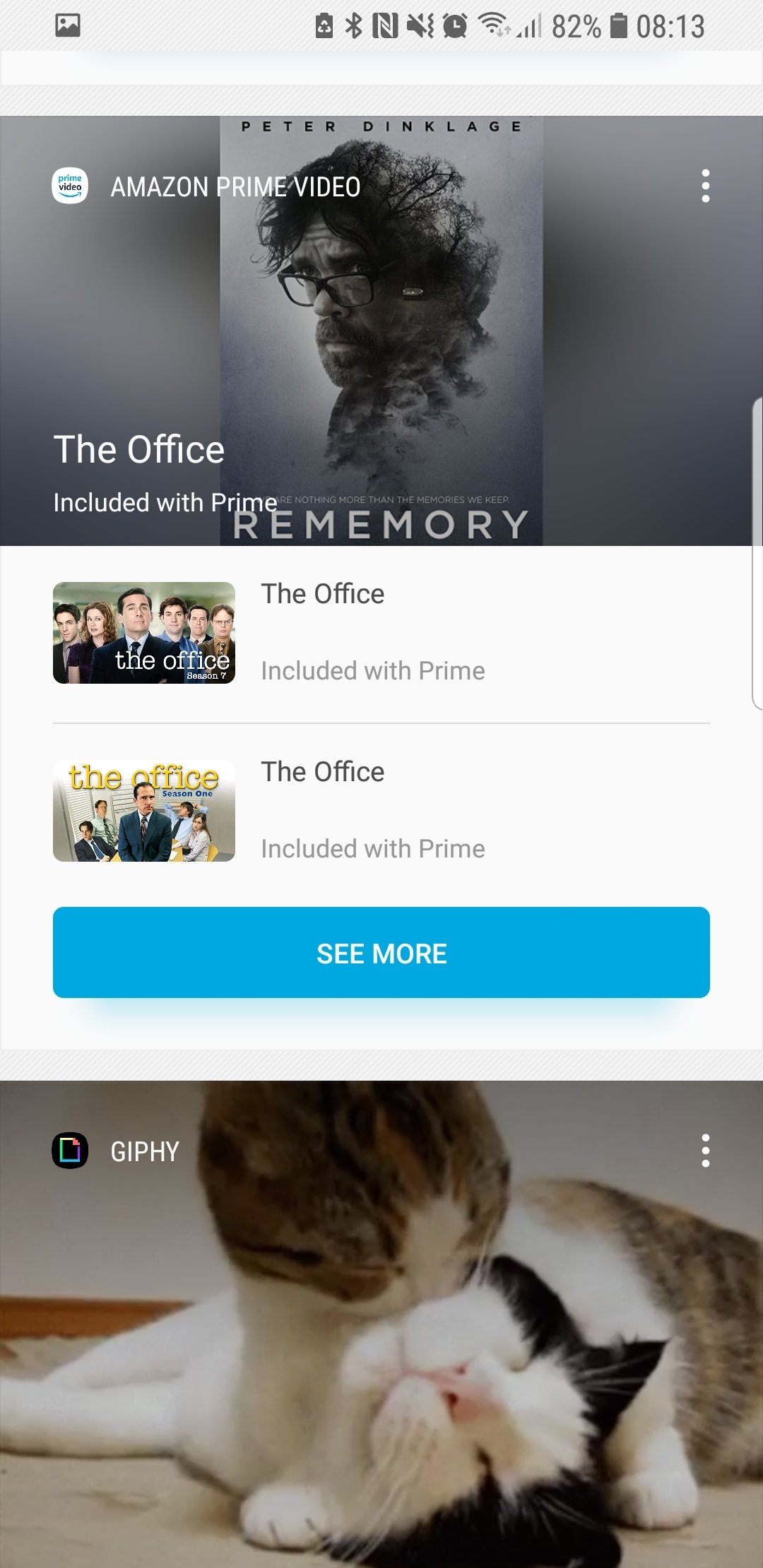Tap the SEE MORE button
Screen dimensions: 763x1568
381,953
